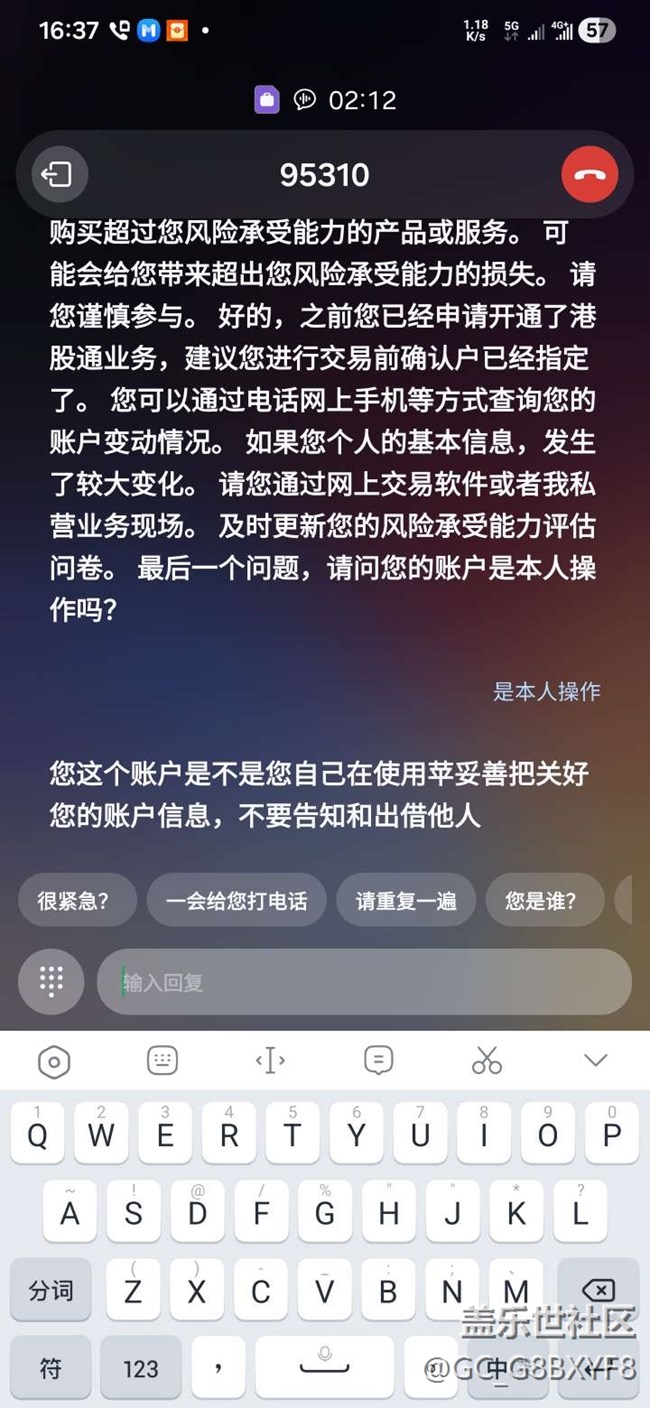End the call with 95310
Screen dimensions: 650x1408
tap(590, 175)
